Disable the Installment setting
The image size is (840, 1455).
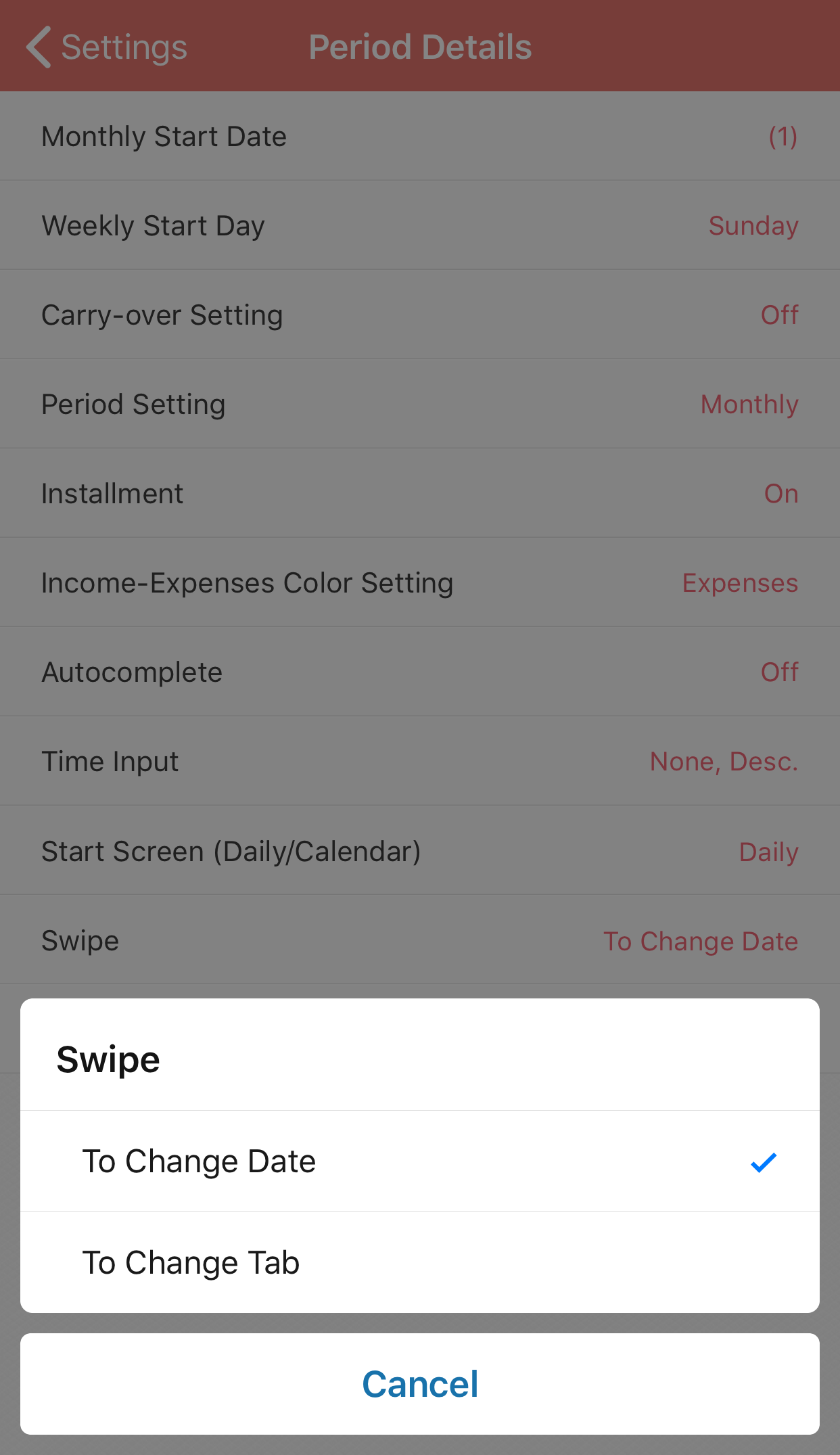420,493
